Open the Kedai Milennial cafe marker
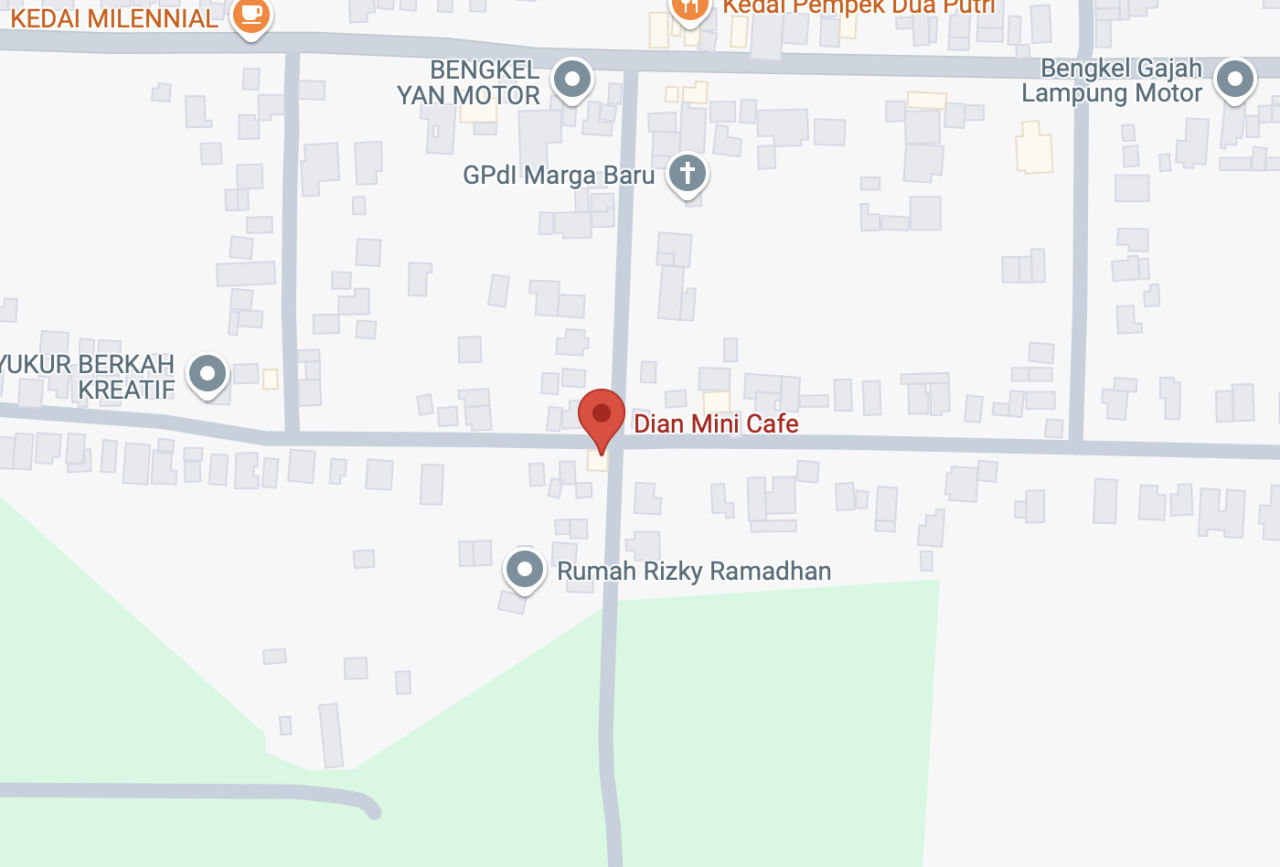 pos(251,15)
